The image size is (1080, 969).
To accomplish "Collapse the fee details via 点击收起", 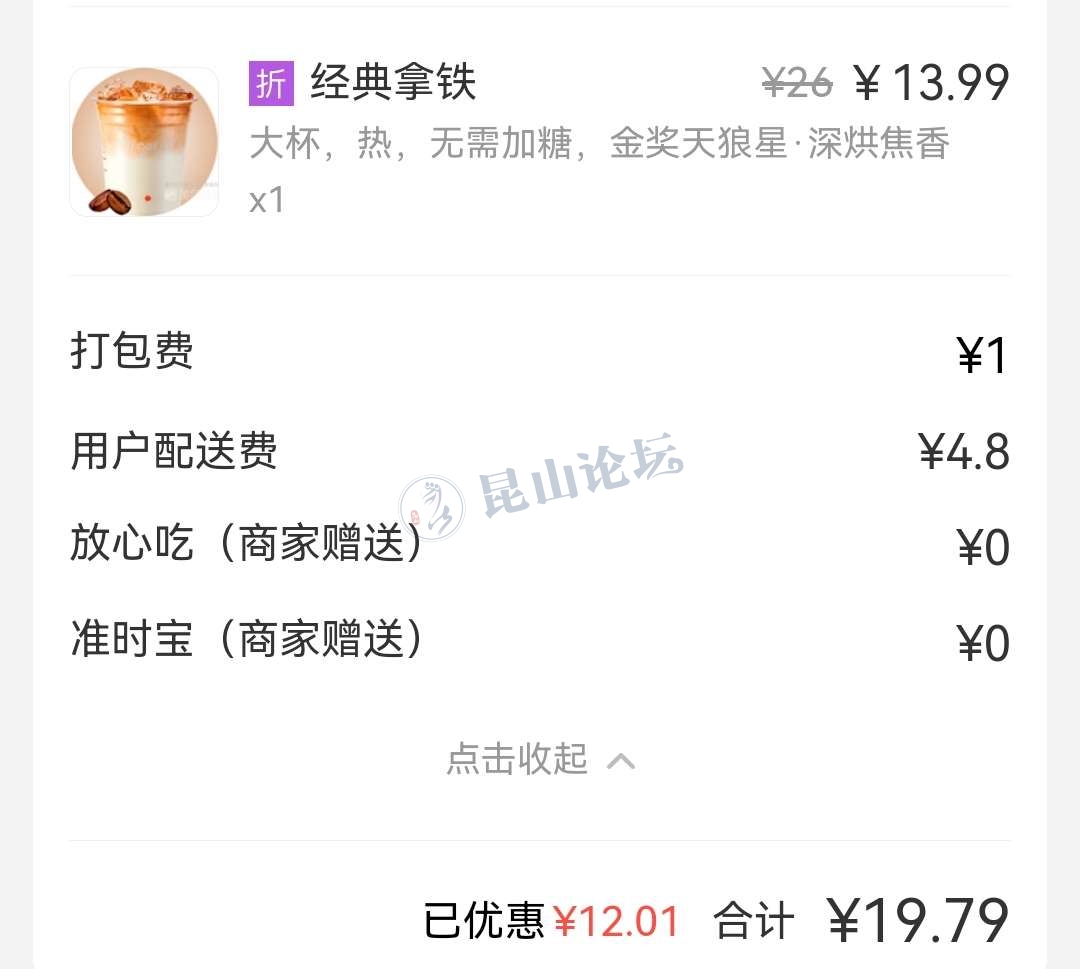I will pyautogui.click(x=540, y=760).
